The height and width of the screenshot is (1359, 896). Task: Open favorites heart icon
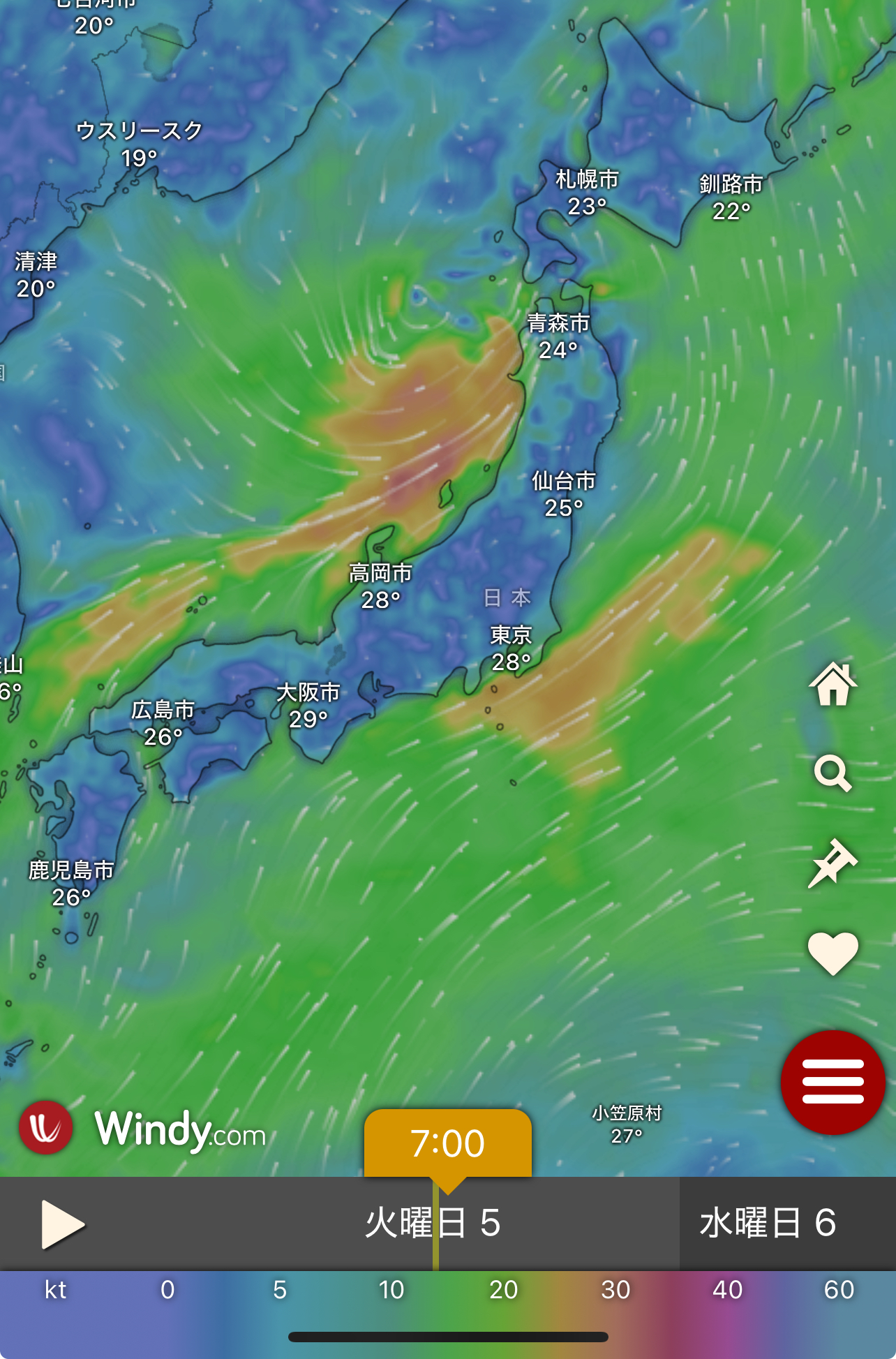[832, 953]
